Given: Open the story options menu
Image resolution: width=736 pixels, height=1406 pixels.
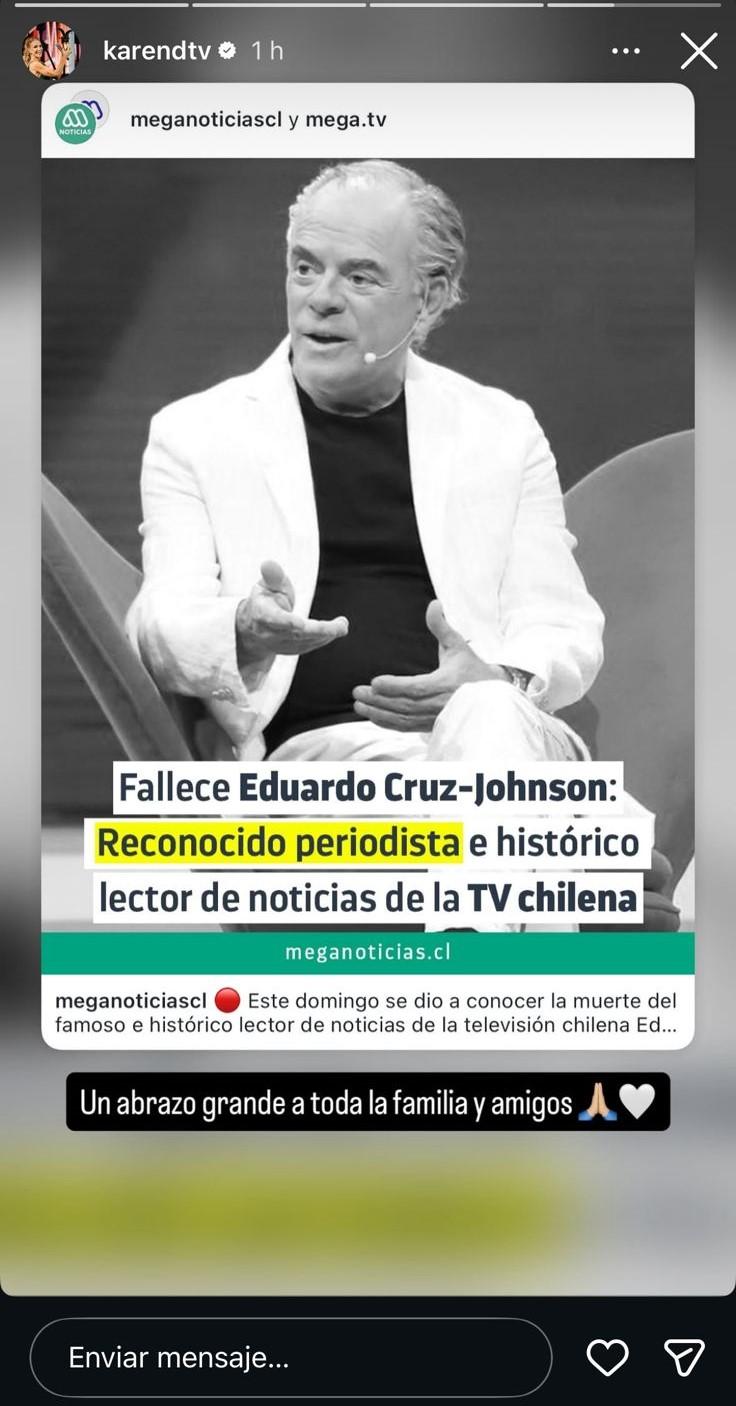Looking at the screenshot, I should tap(626, 51).
